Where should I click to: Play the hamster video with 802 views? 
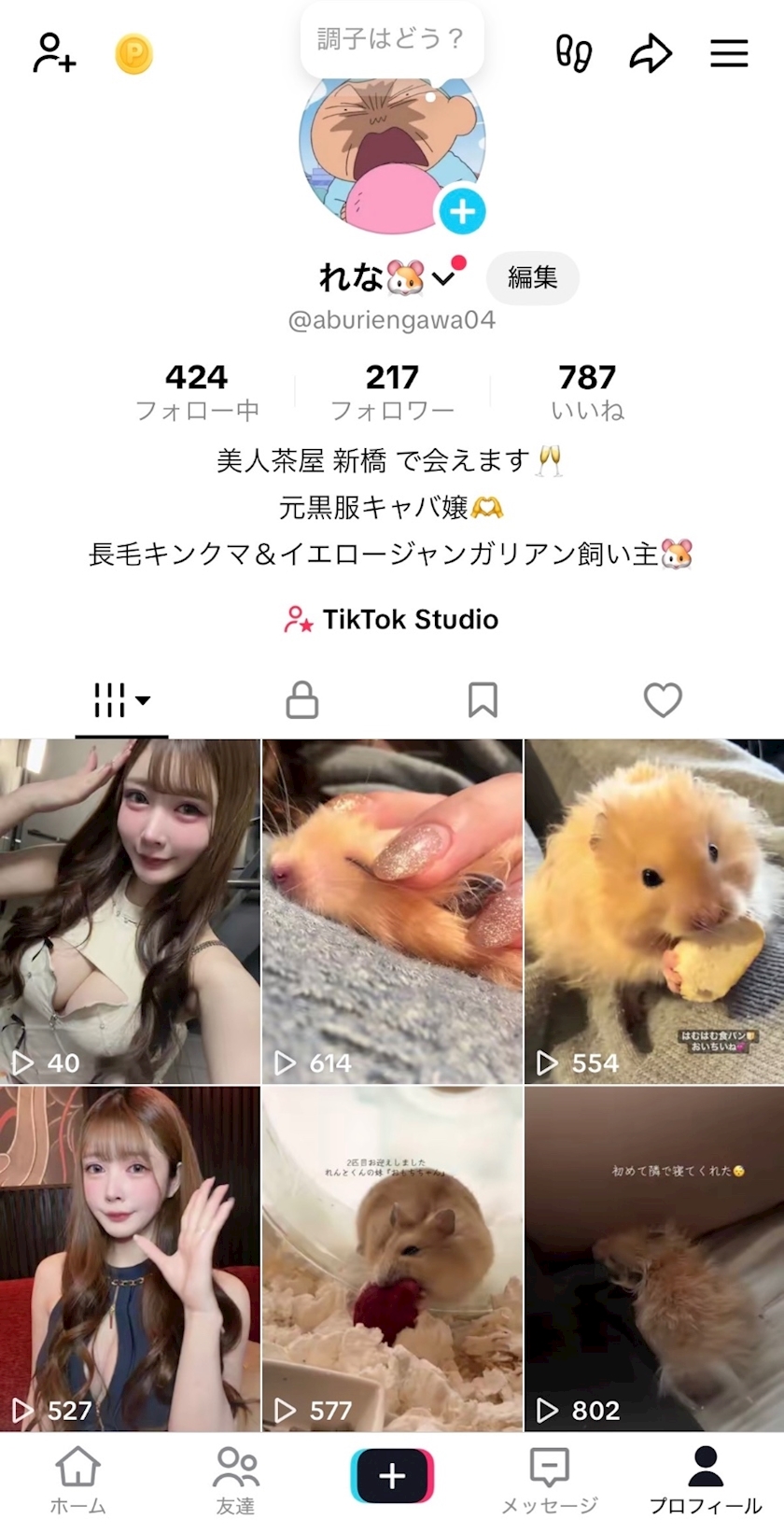(x=654, y=1259)
